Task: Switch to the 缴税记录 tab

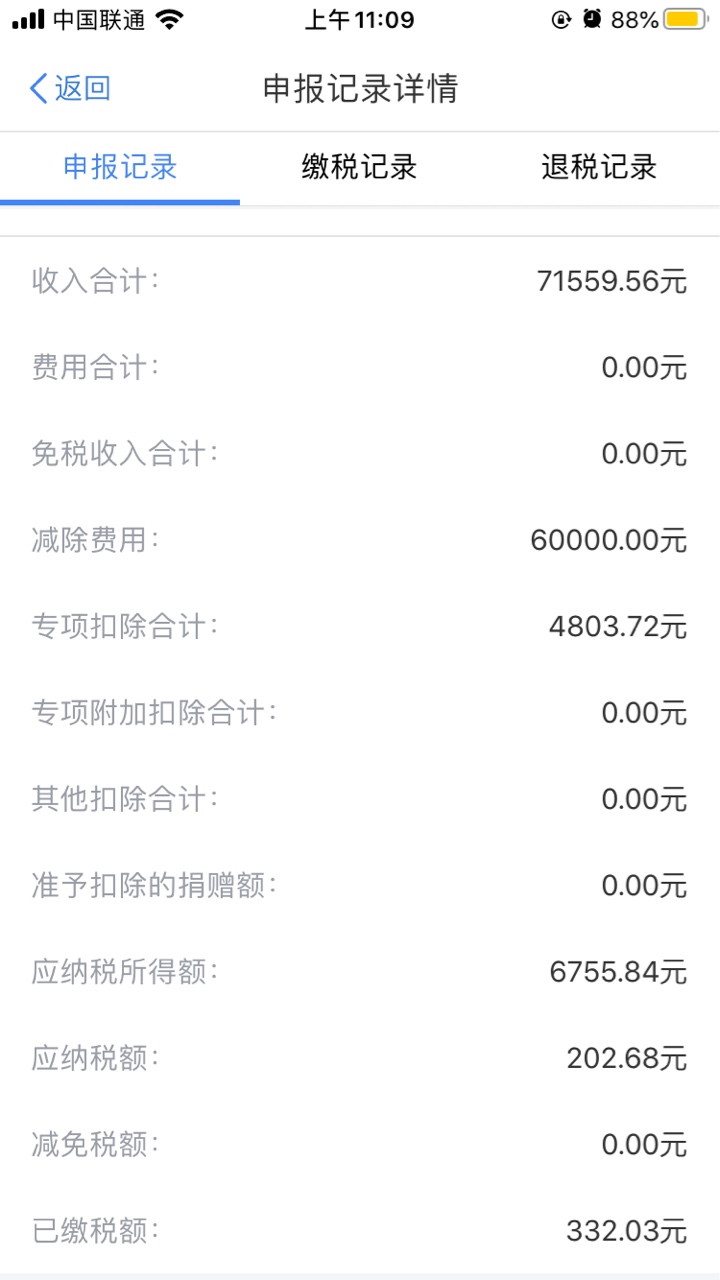Action: [360, 167]
